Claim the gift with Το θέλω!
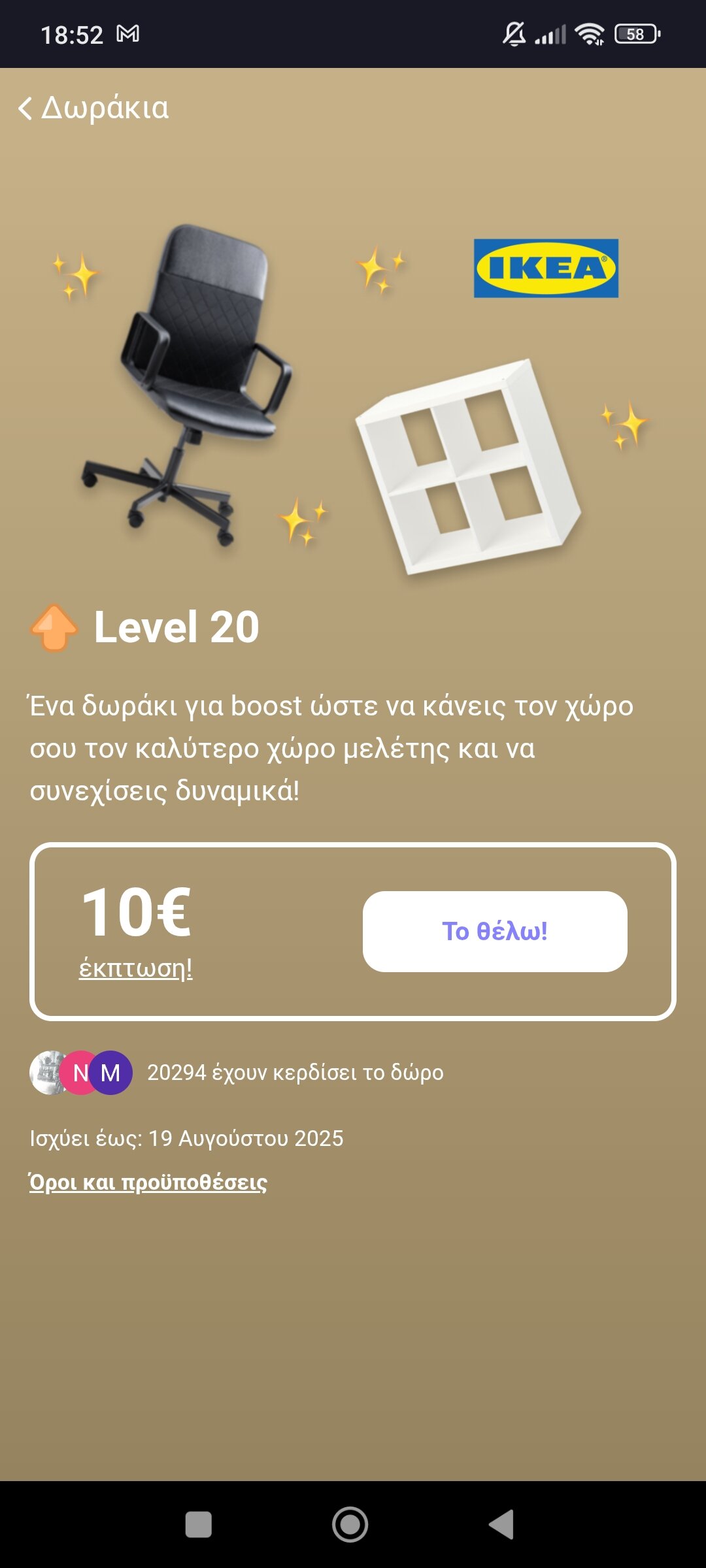 pyautogui.click(x=495, y=931)
